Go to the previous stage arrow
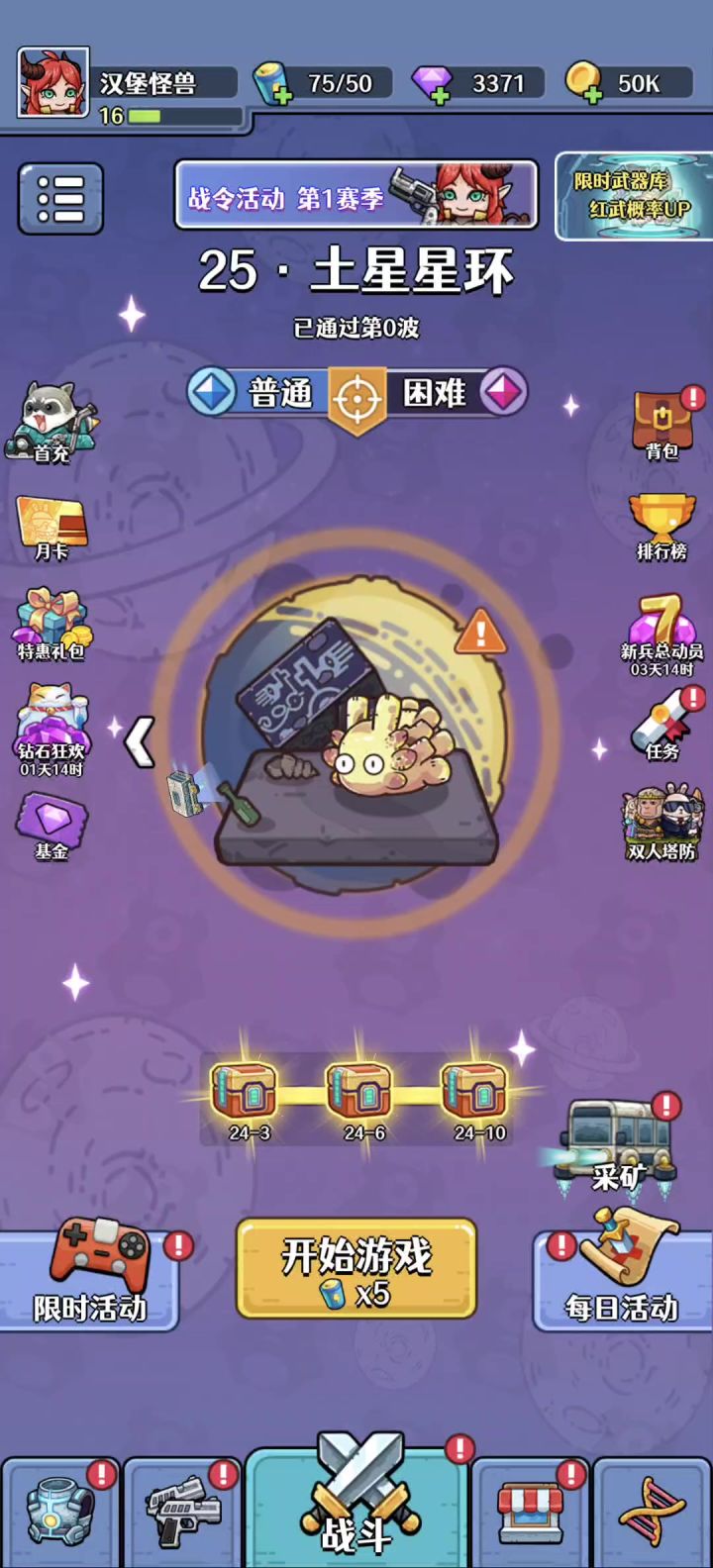713x1568 pixels. 140,741
